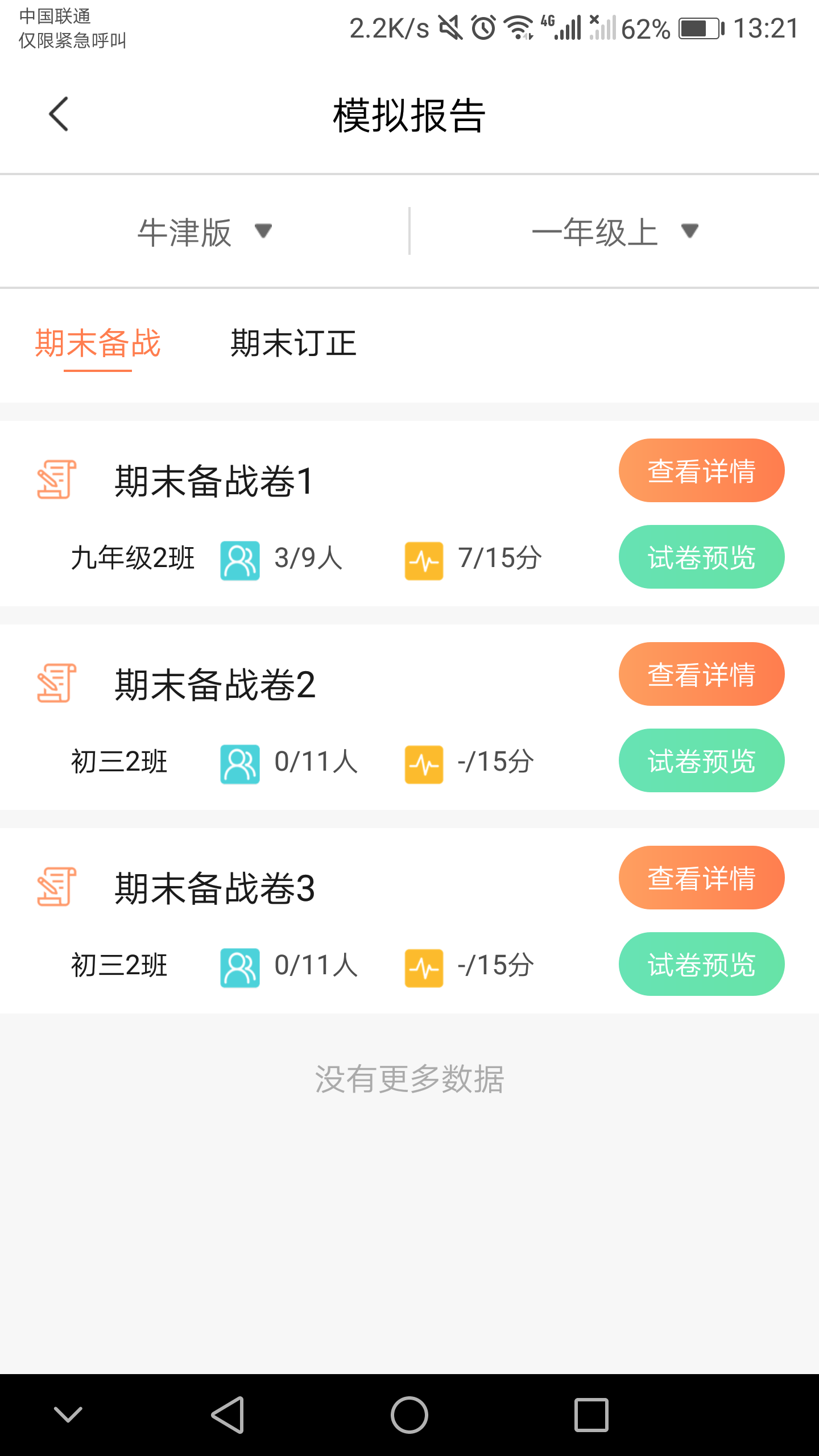The width and height of the screenshot is (819, 1456).
Task: Click the yellow score icon beside -/15分 for 卷2
Action: (424, 763)
